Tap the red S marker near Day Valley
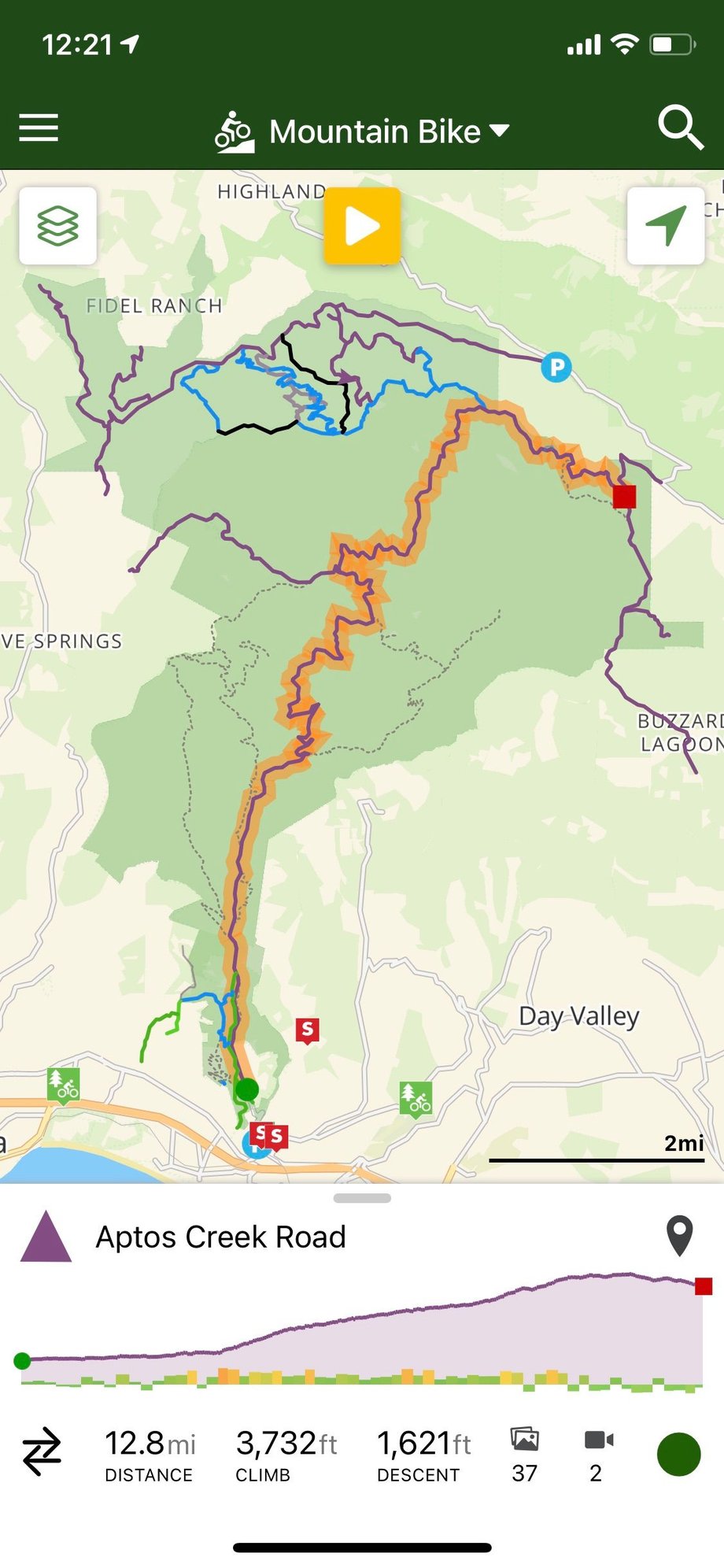The width and height of the screenshot is (724, 1568). [x=308, y=1029]
